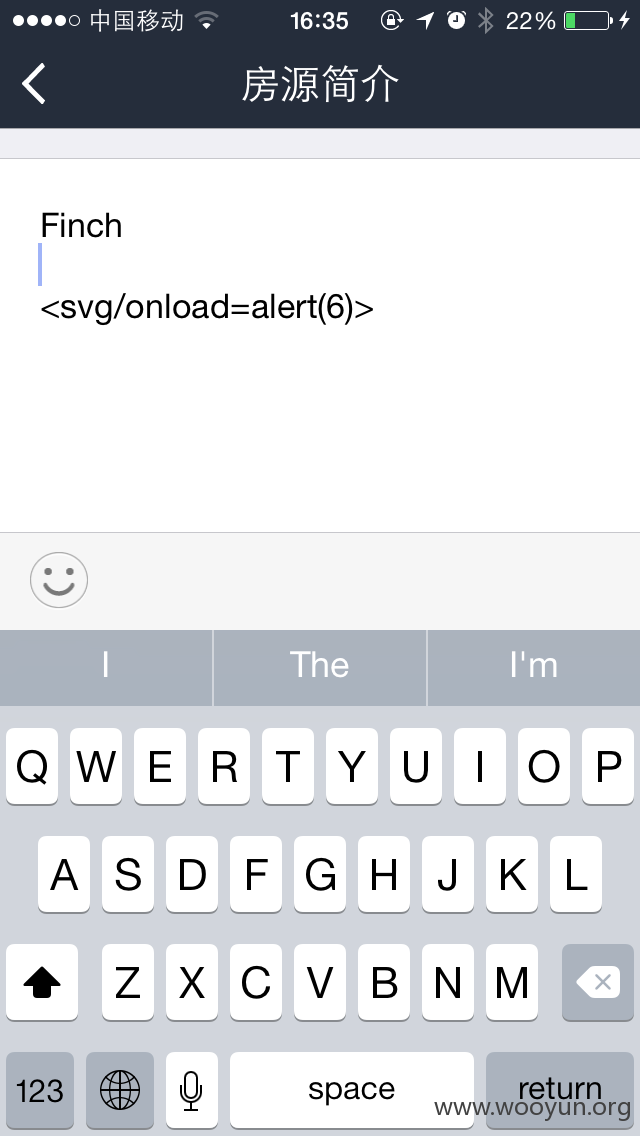Switch keyboard language with the globe key
This screenshot has width=640, height=1136.
point(120,1090)
